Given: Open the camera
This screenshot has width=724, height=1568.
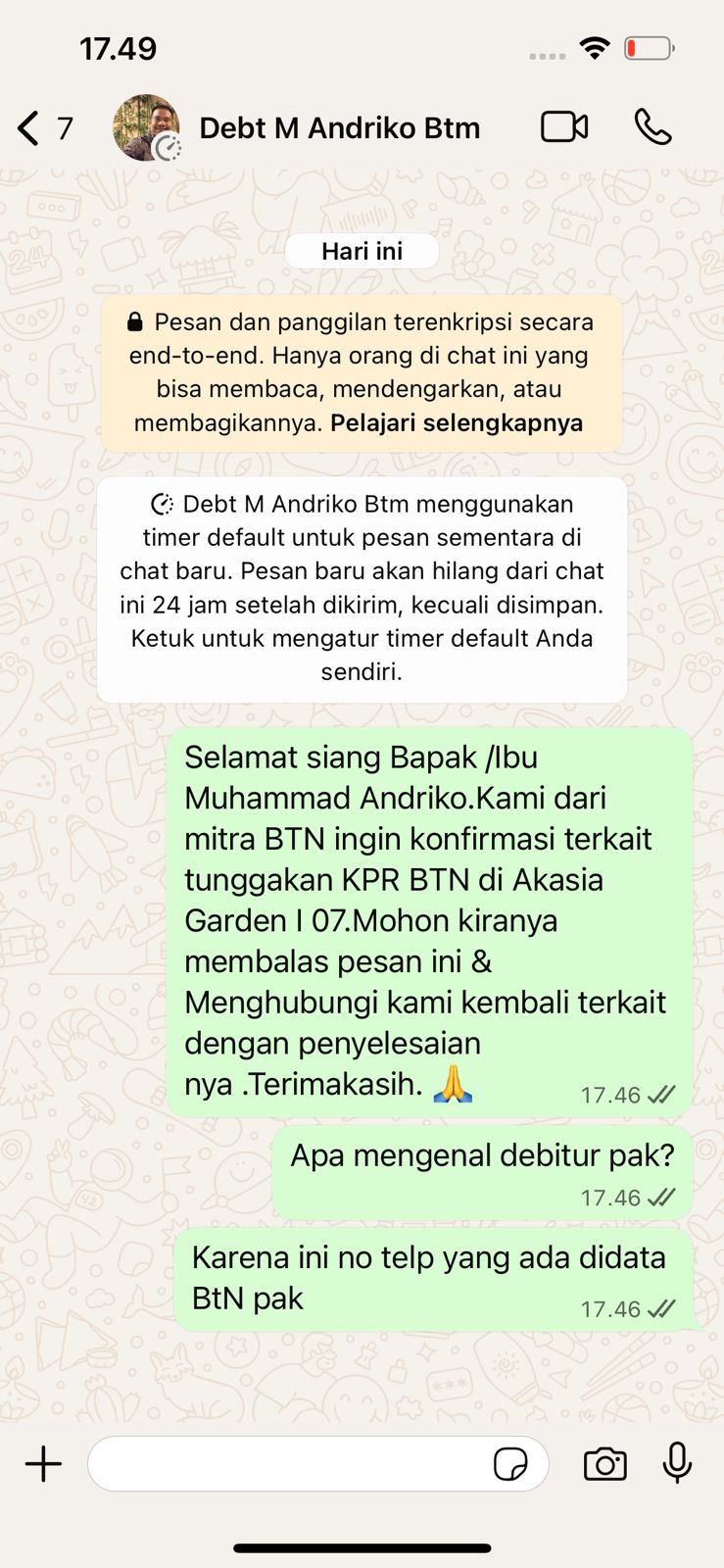Looking at the screenshot, I should pos(604,1464).
